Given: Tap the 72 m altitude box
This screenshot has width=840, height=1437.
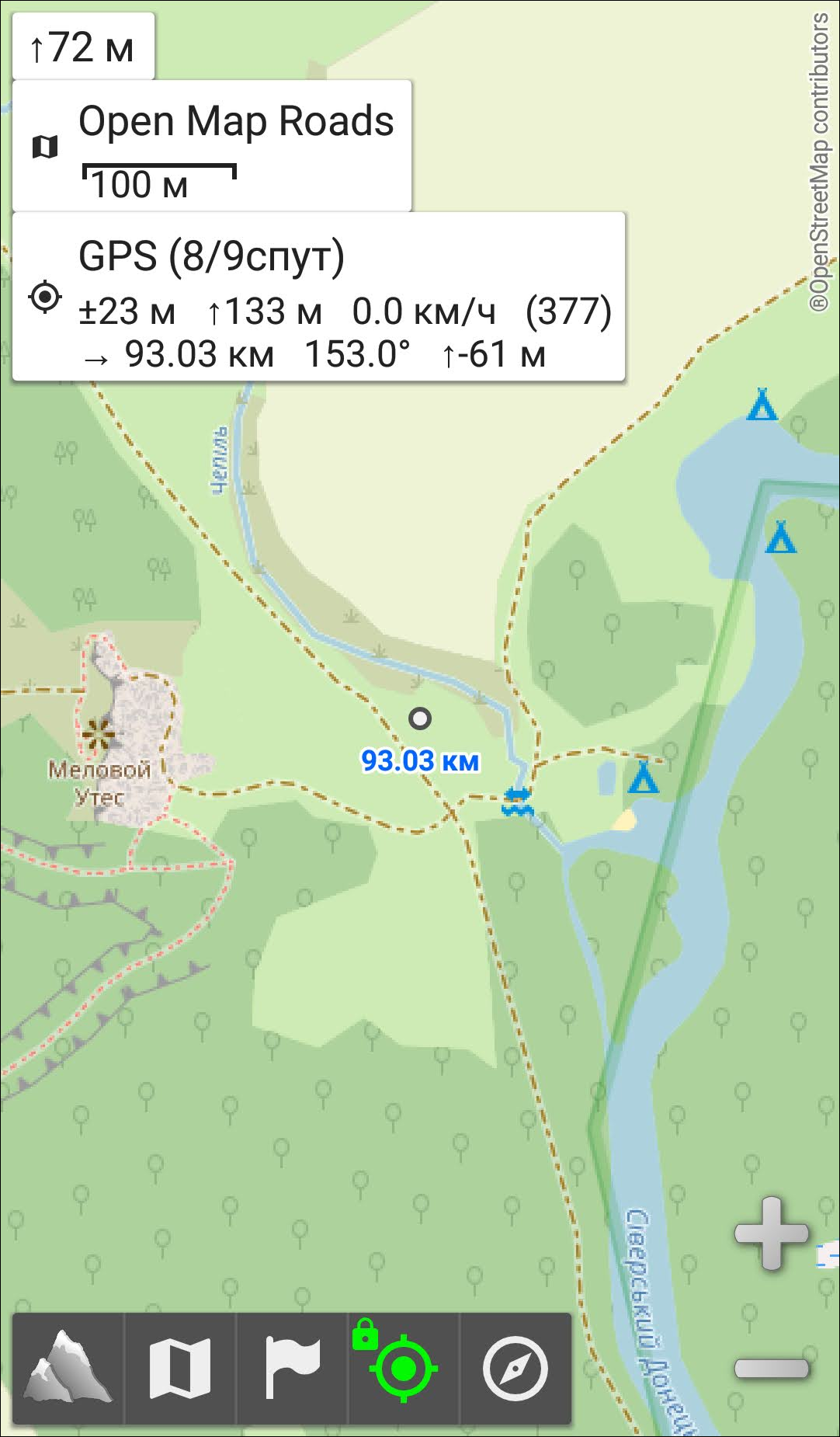Looking at the screenshot, I should 84,46.
